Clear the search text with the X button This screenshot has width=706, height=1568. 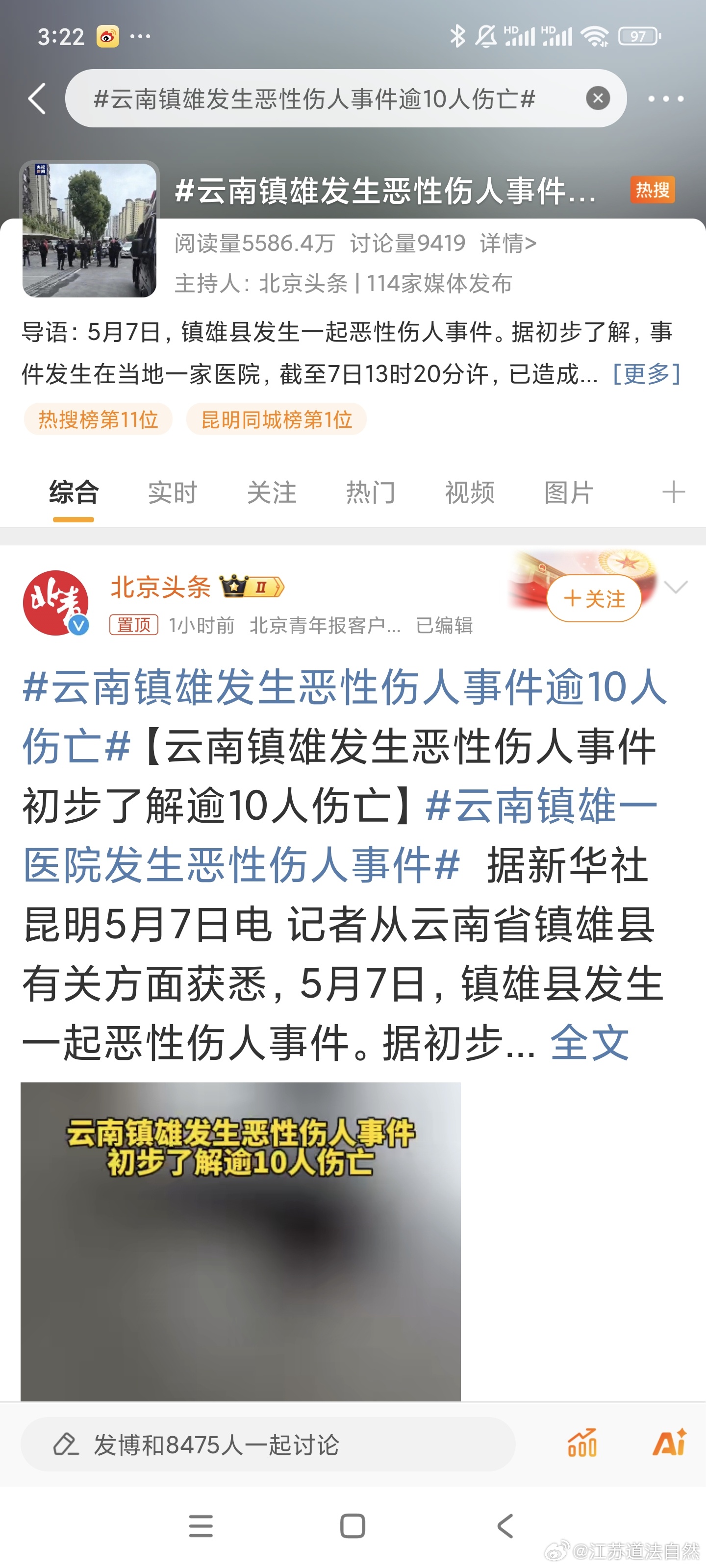pos(598,98)
